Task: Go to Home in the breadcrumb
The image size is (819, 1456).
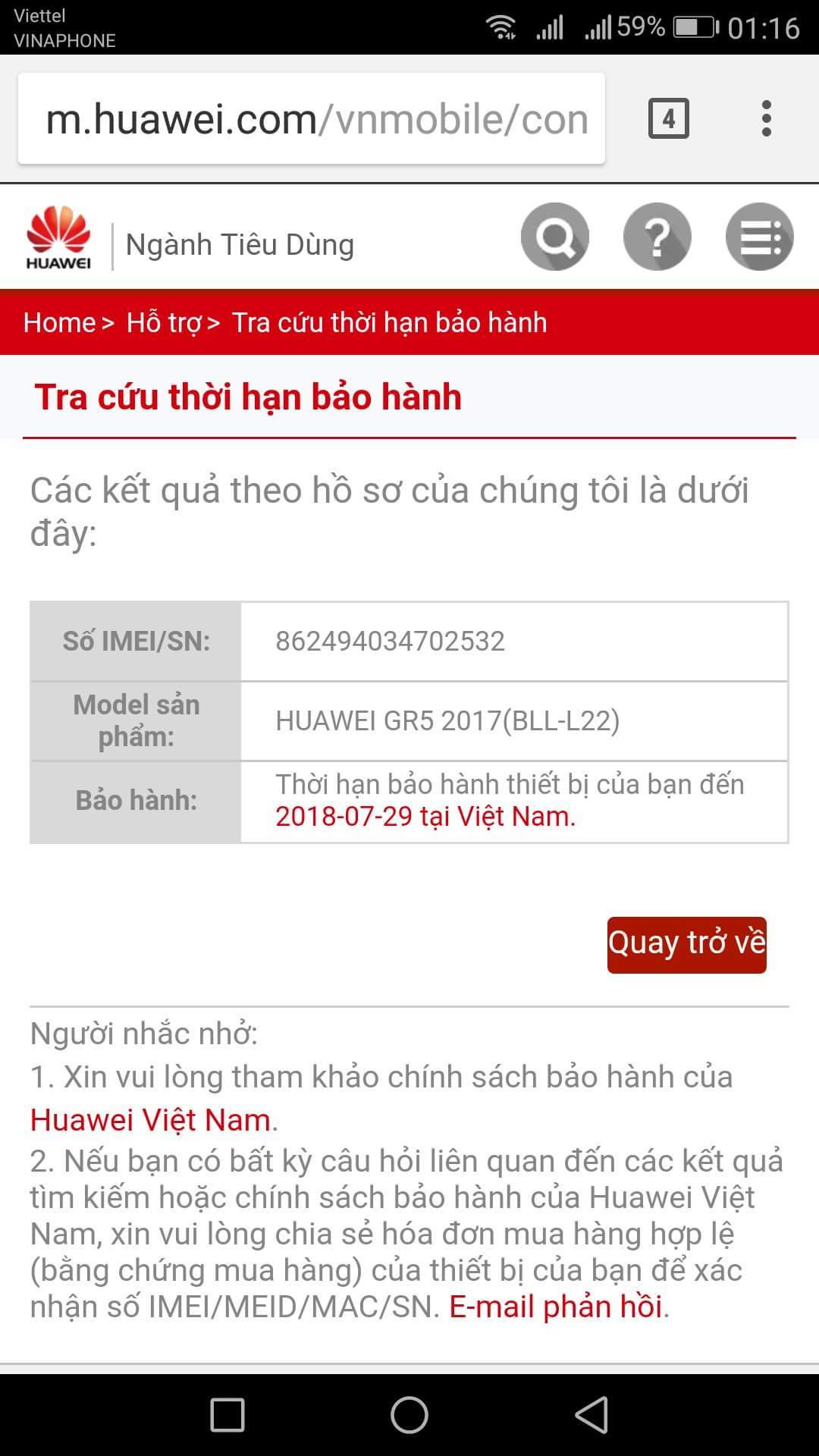Action: click(59, 322)
